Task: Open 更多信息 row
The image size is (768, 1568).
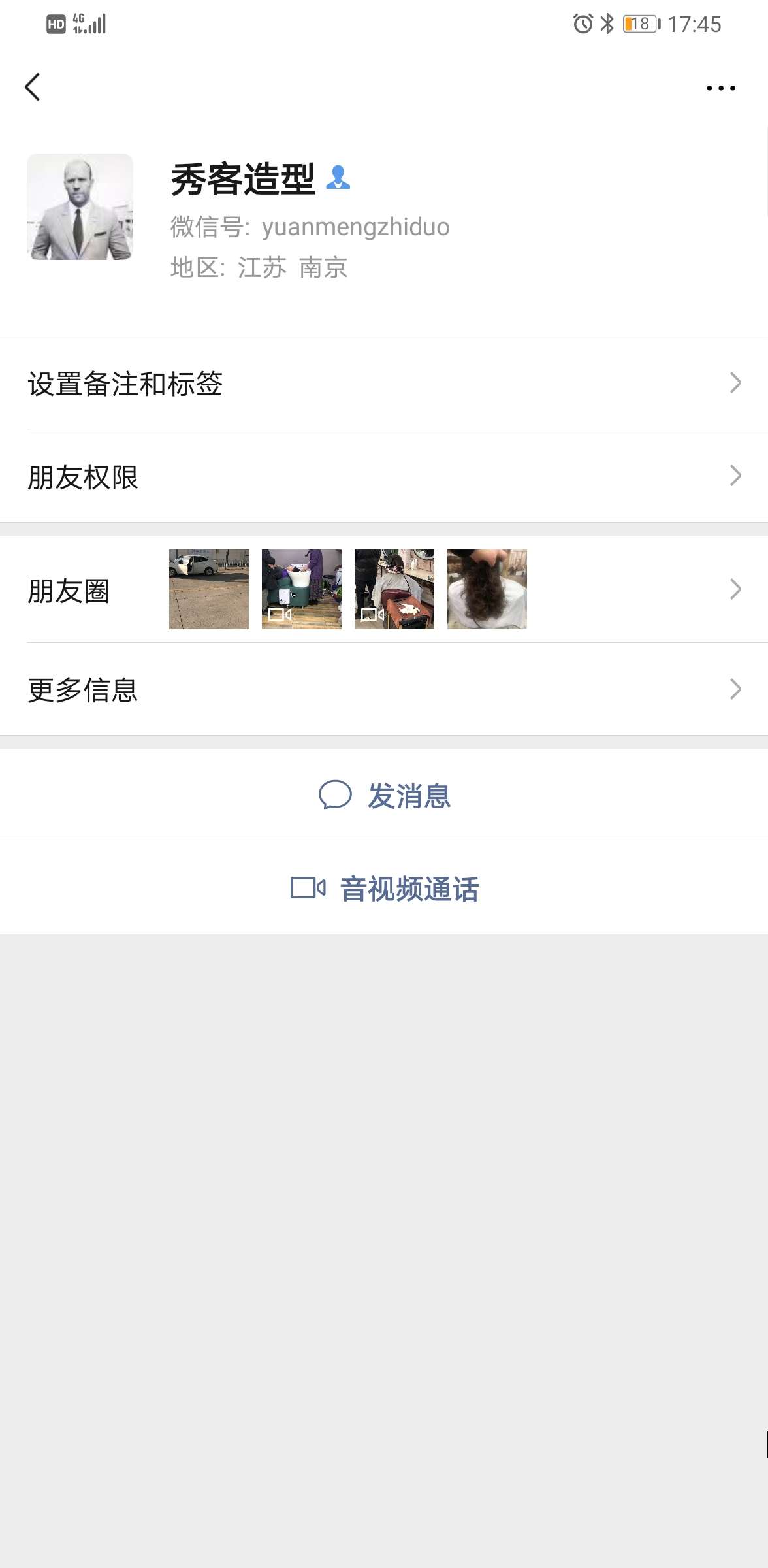Action: pyautogui.click(x=384, y=689)
